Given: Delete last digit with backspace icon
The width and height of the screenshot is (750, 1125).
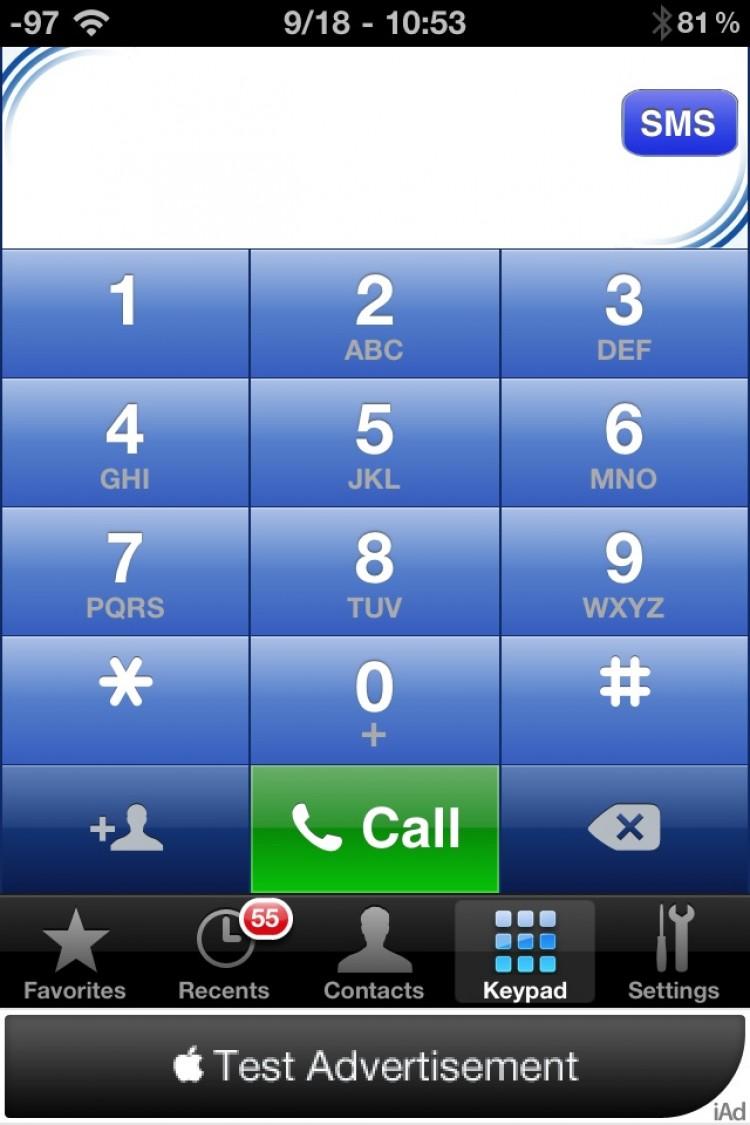Looking at the screenshot, I should pos(624,829).
